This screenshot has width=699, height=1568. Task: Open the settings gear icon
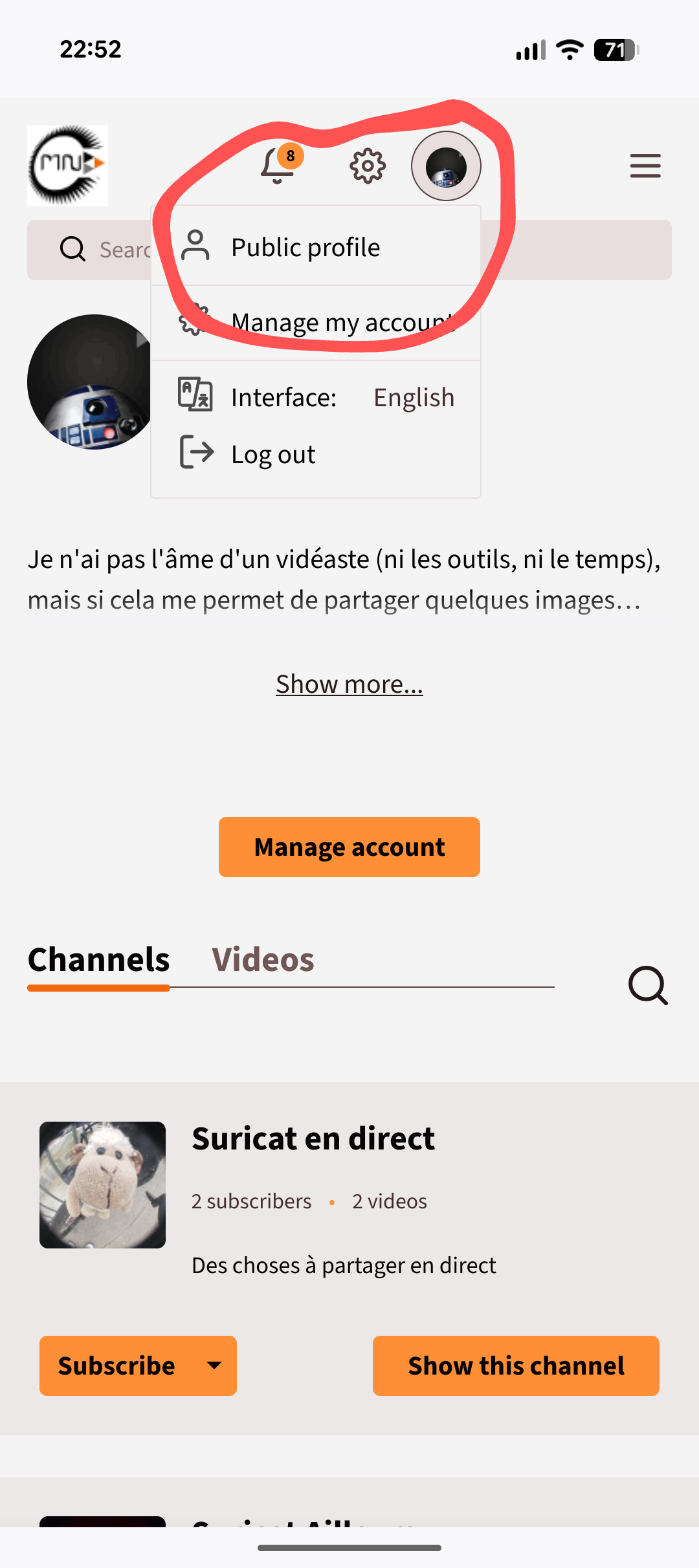tap(367, 166)
